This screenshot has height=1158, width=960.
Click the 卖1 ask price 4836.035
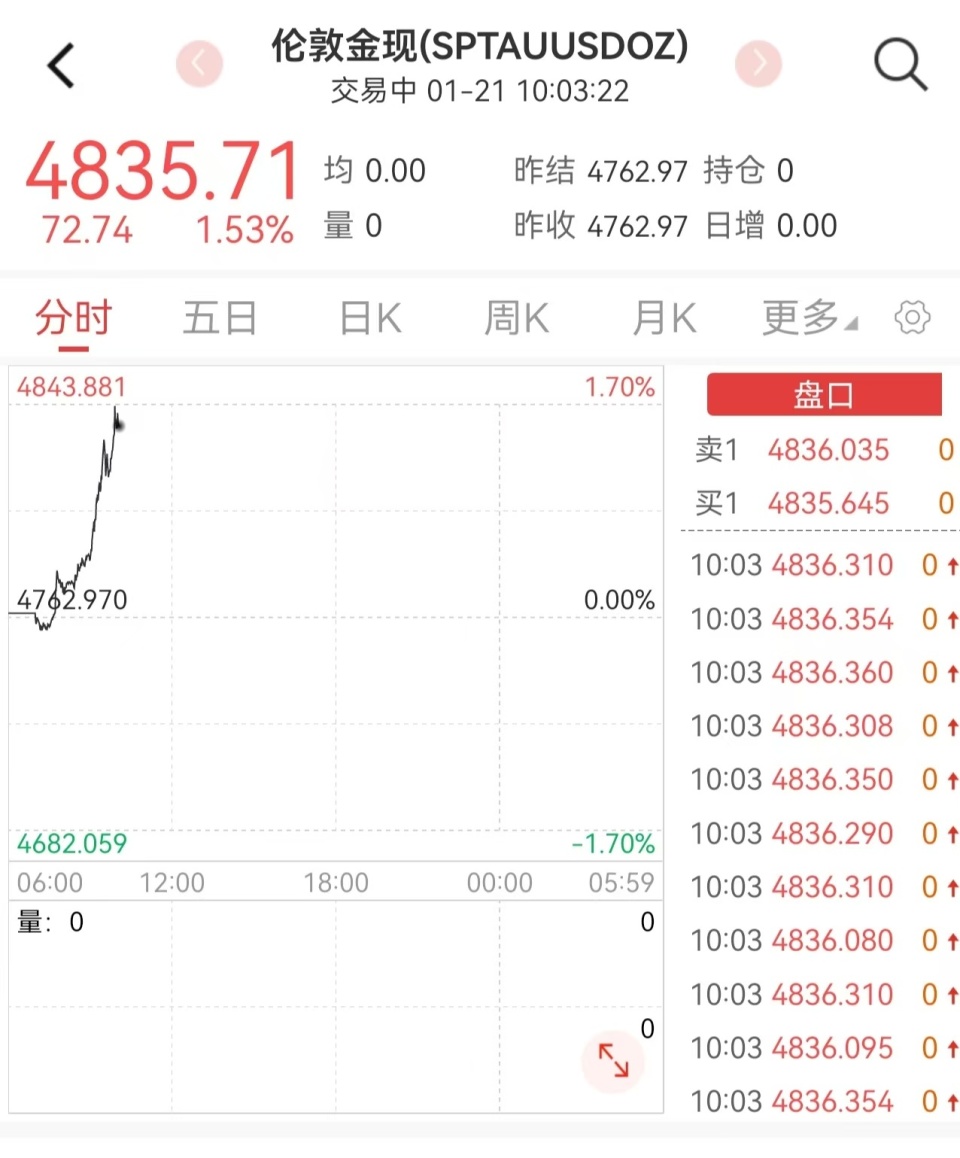pyautogui.click(x=828, y=450)
